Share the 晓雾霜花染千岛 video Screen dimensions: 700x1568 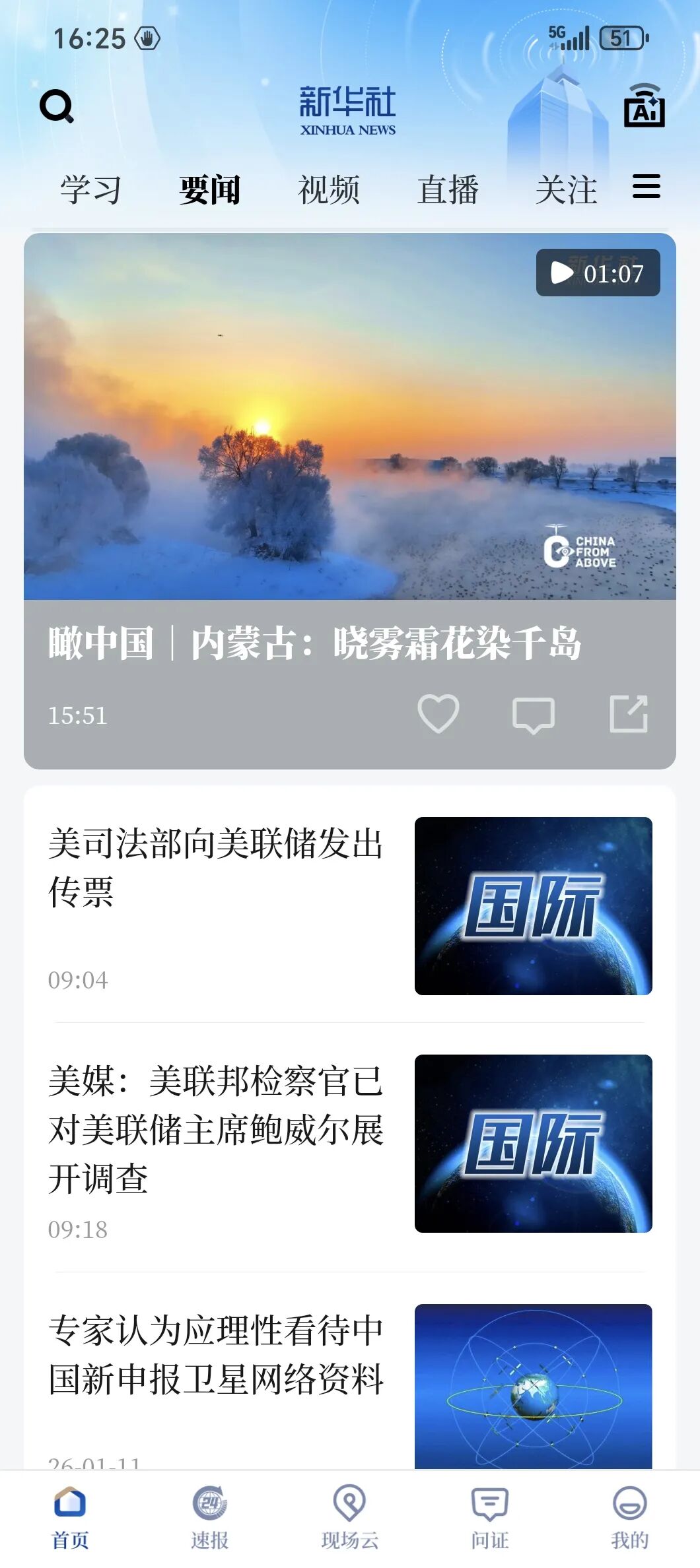(x=629, y=714)
